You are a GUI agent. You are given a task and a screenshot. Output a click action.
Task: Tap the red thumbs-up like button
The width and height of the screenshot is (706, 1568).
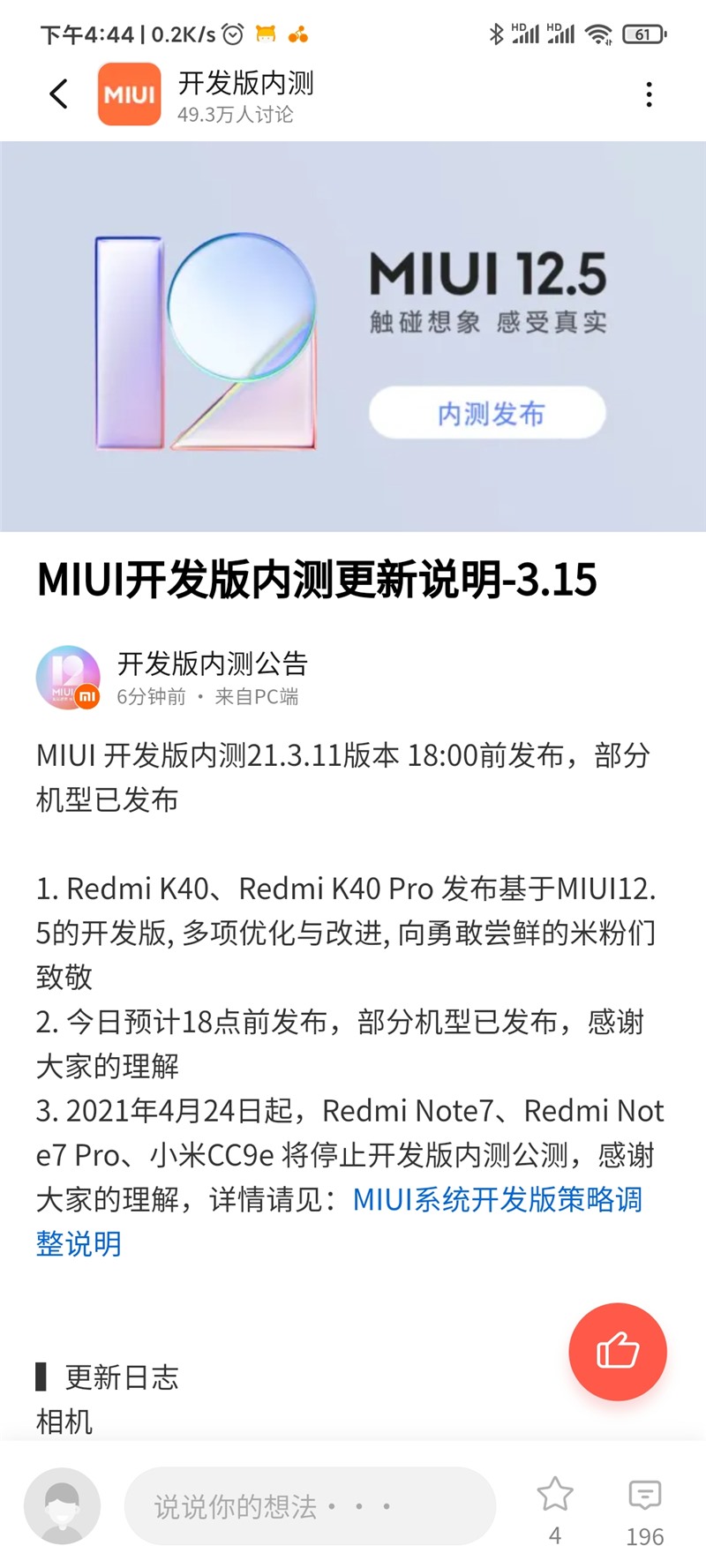[x=618, y=1352]
